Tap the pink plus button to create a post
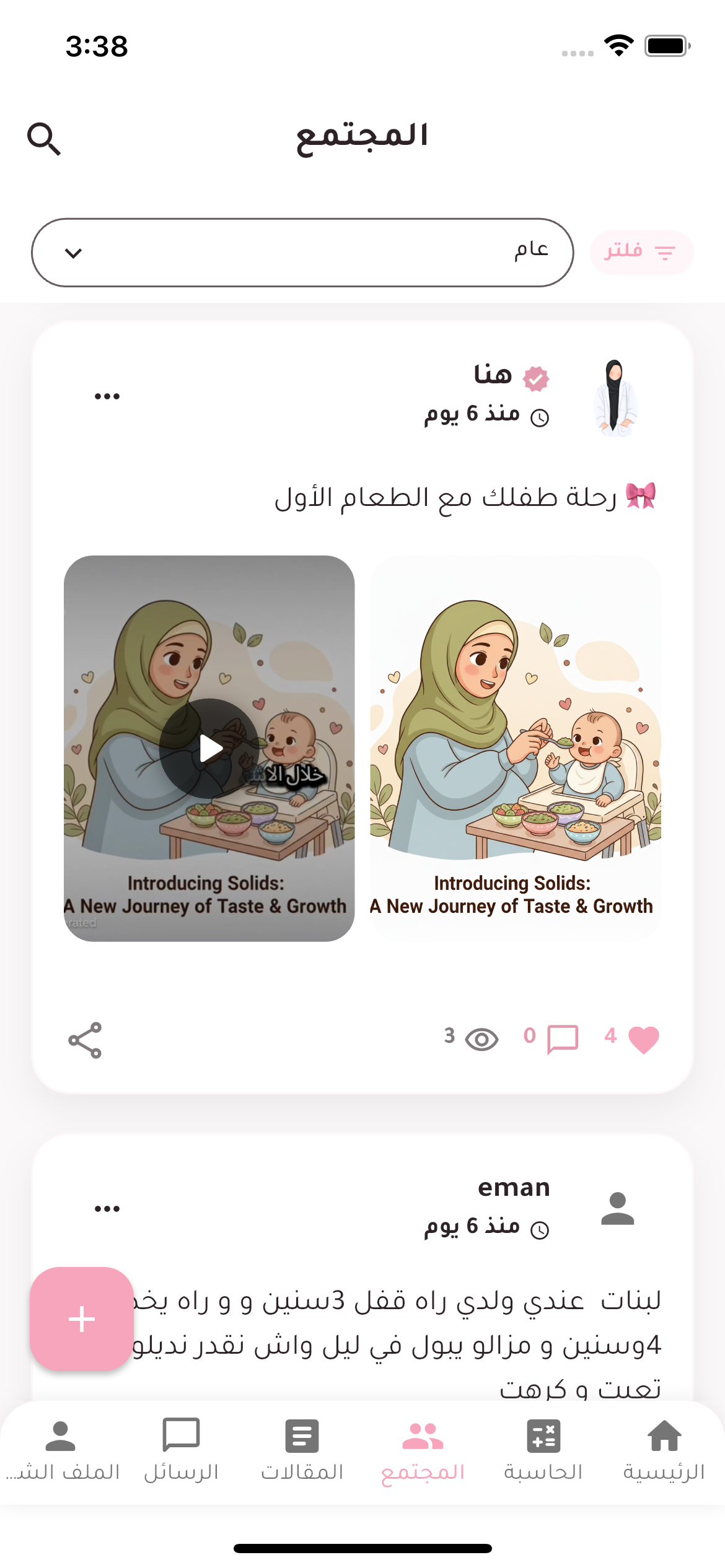725x1568 pixels. 81,1319
